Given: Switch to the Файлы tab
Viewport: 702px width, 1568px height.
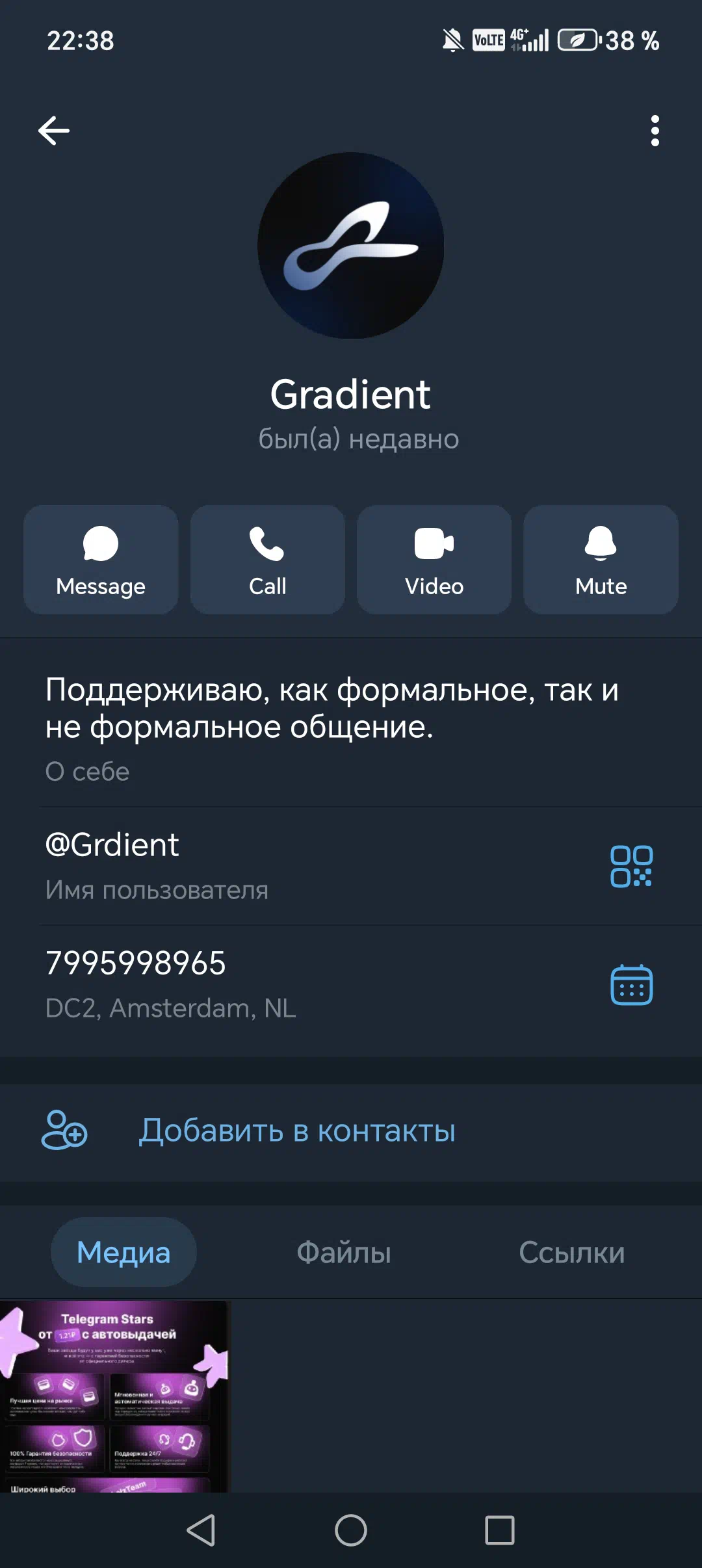Looking at the screenshot, I should tap(344, 1252).
